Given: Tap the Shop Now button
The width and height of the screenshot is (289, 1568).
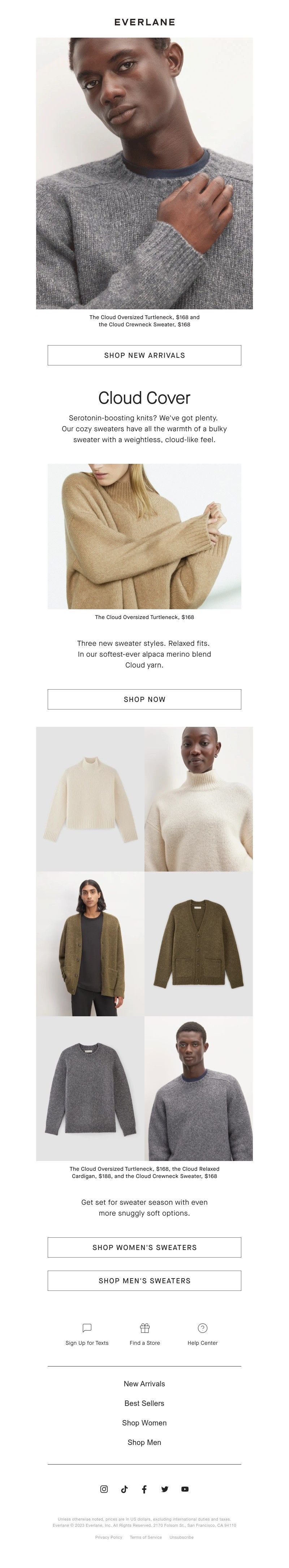Looking at the screenshot, I should click(144, 699).
